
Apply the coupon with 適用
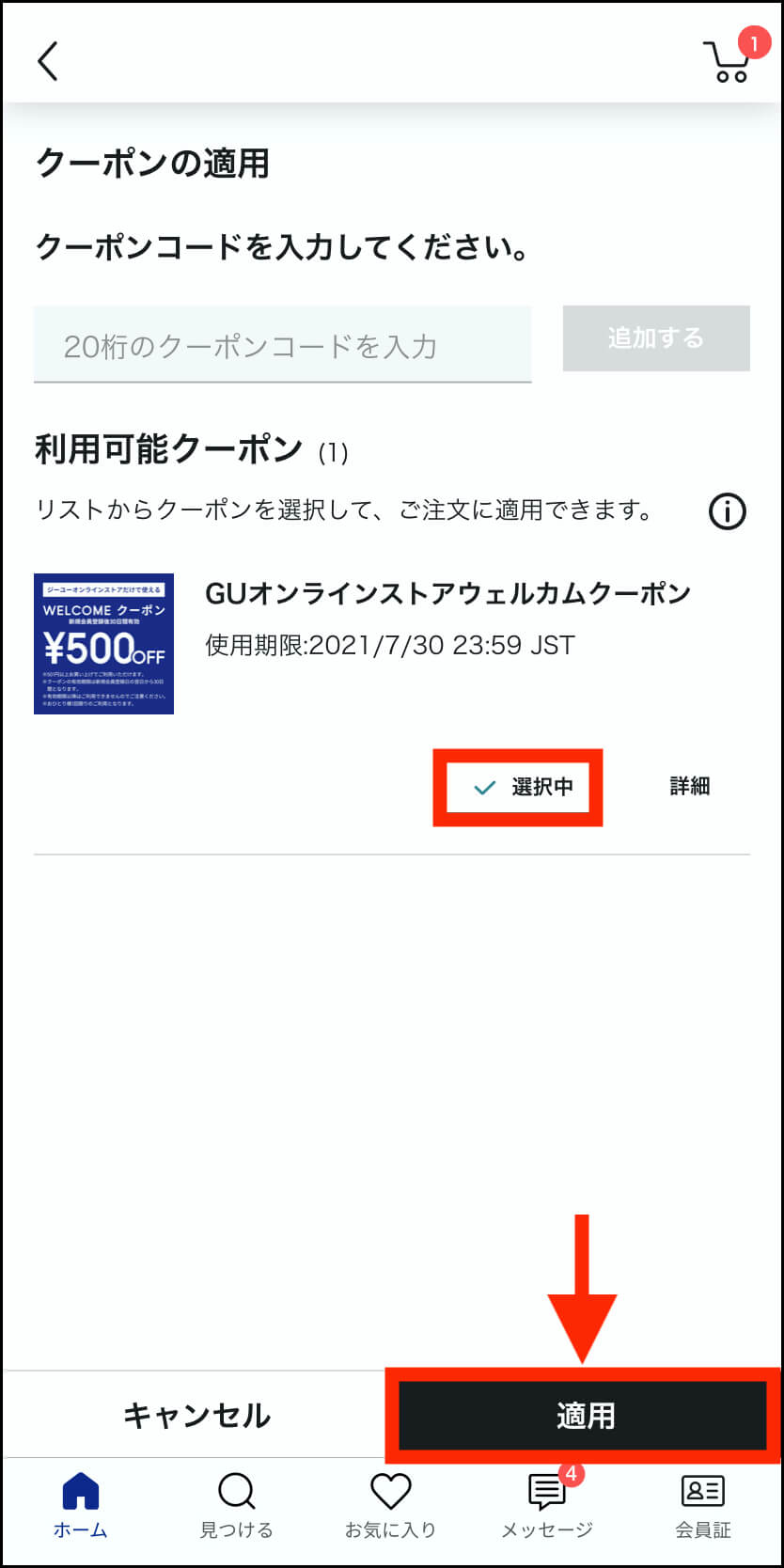pos(584,1415)
